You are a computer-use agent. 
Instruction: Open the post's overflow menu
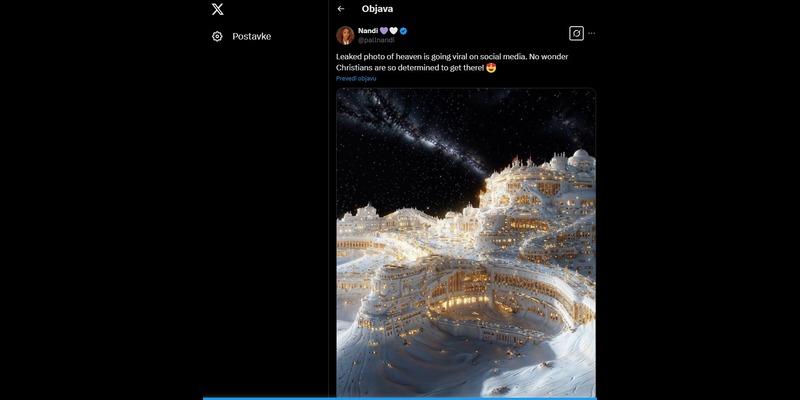click(x=592, y=33)
